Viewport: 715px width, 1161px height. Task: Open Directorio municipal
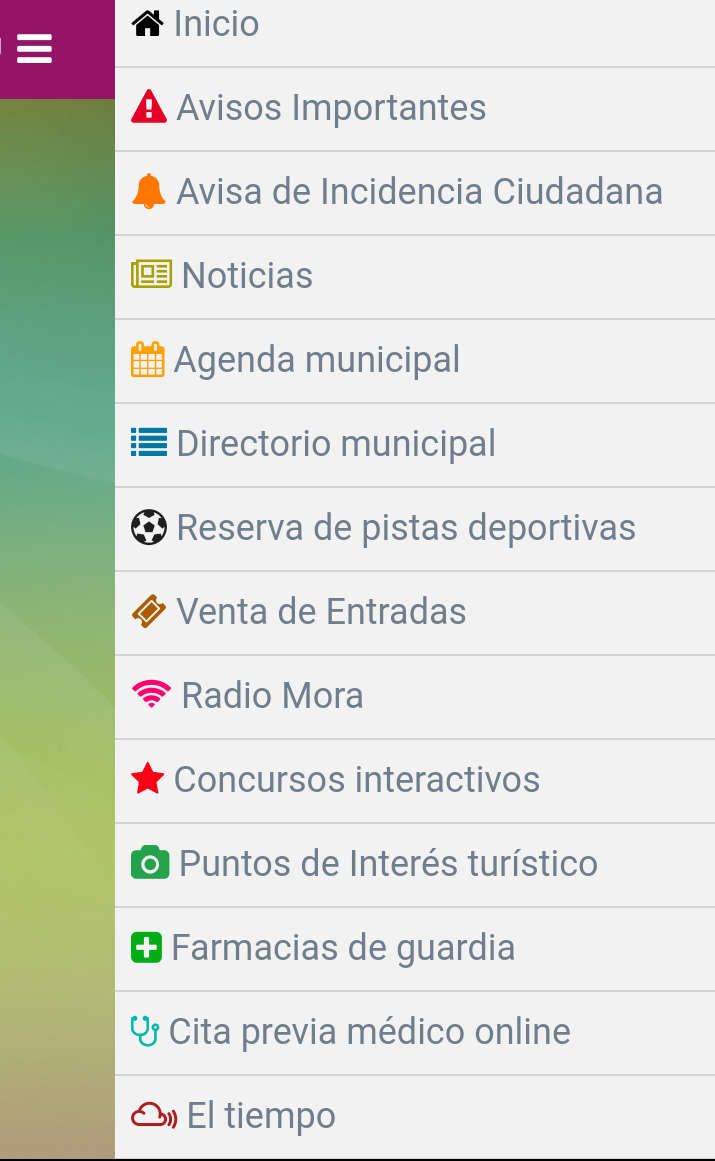click(414, 445)
